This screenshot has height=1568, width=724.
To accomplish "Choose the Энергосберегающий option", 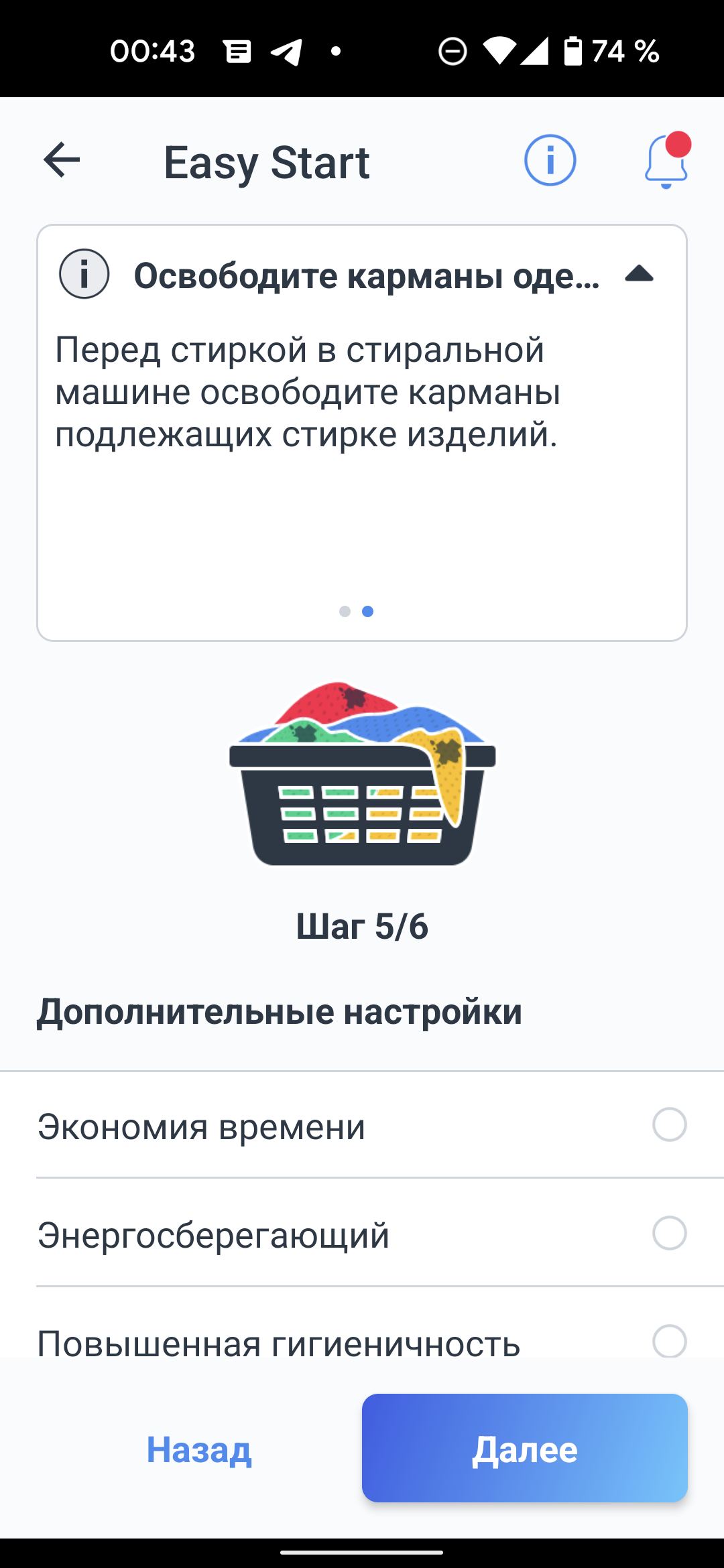I will click(669, 1233).
